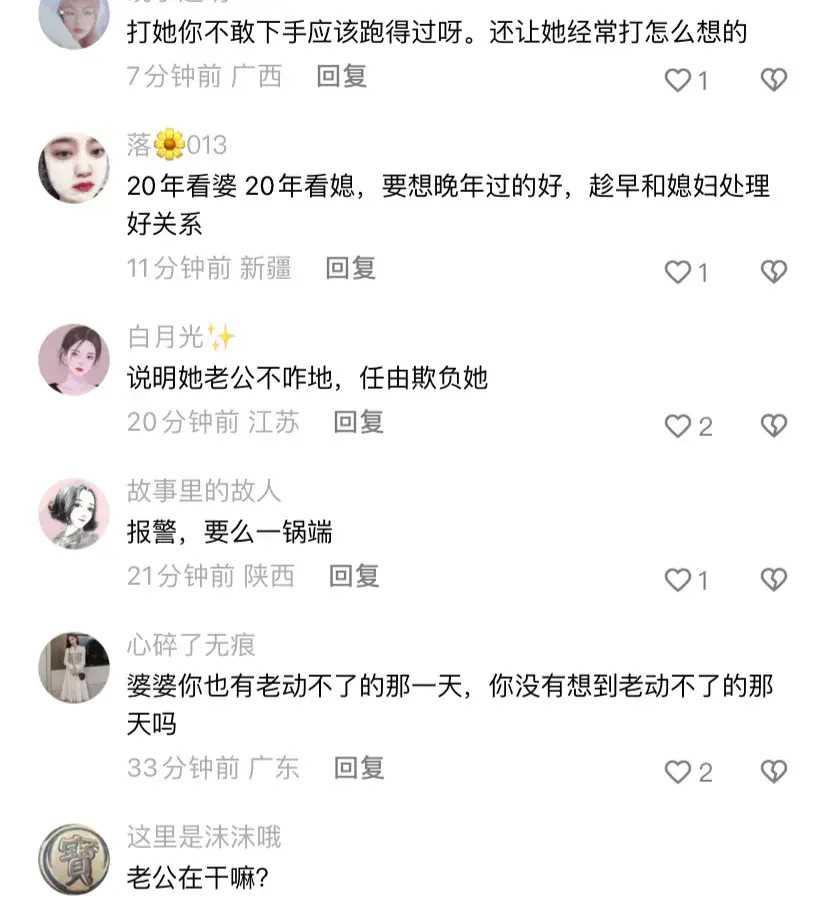The width and height of the screenshot is (828, 897).
Task: Reply to 白月光's comment
Action: [x=358, y=422]
